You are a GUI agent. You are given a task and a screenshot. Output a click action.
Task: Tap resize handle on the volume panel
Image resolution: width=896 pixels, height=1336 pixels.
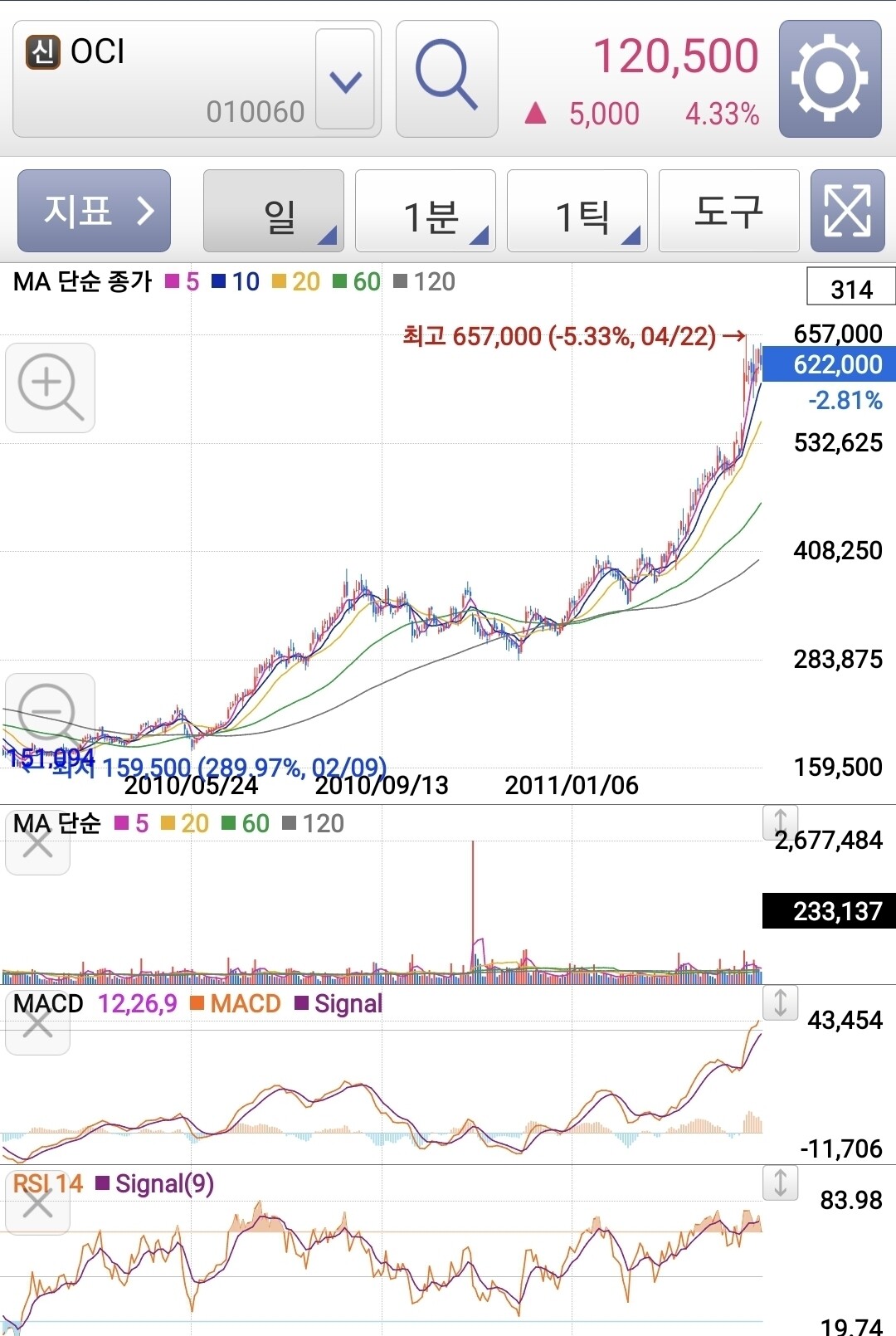[780, 822]
